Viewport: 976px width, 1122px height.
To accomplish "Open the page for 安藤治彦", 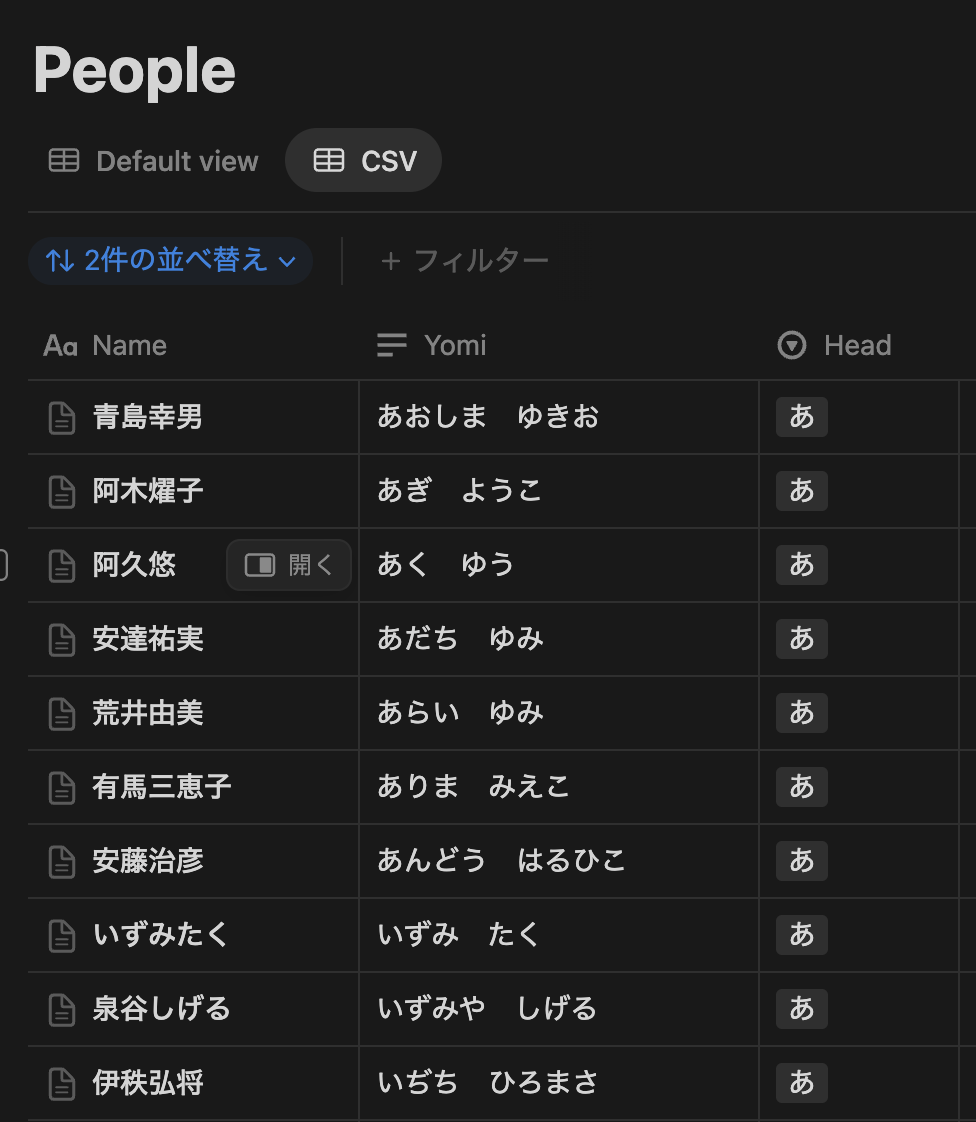I will (147, 861).
